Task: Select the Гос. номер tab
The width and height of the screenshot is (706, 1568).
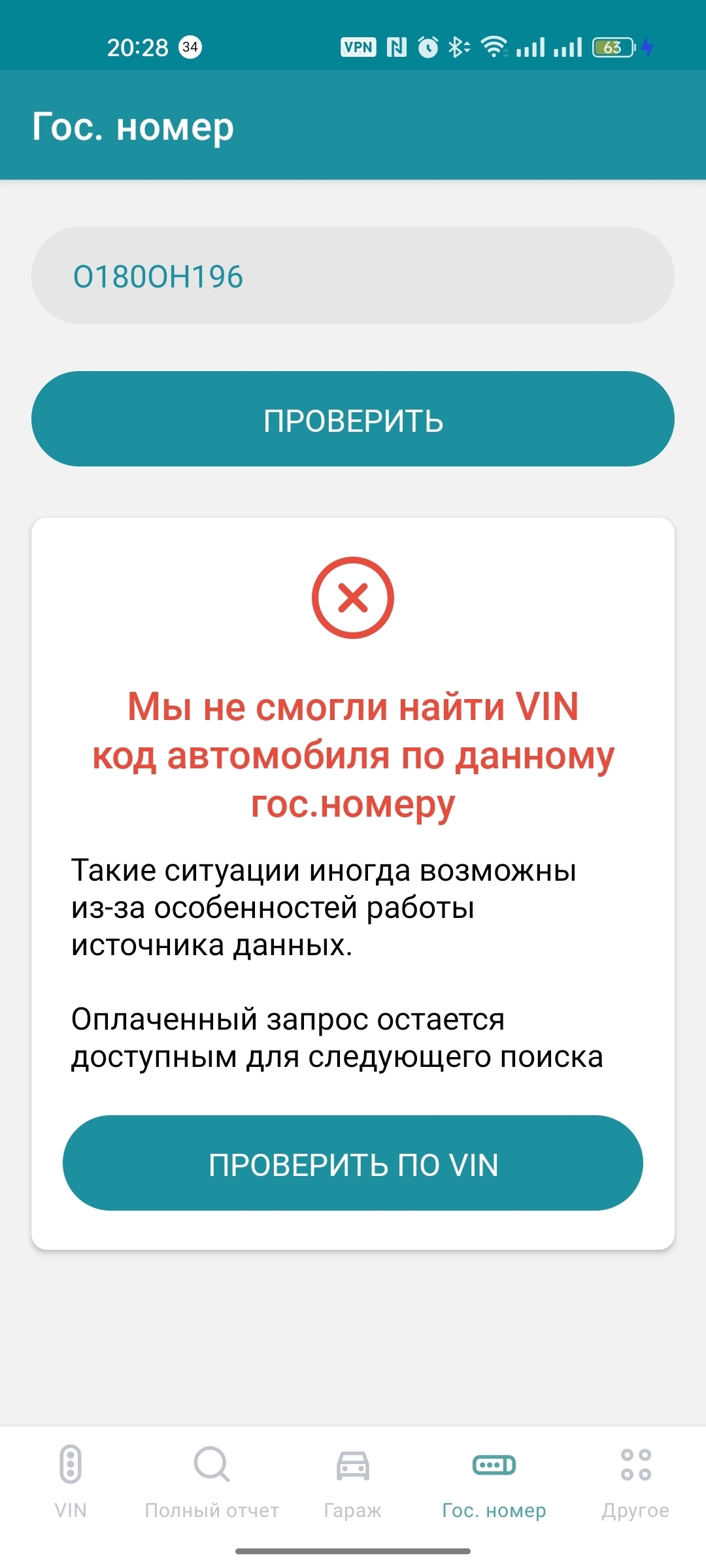Action: 494,1482
